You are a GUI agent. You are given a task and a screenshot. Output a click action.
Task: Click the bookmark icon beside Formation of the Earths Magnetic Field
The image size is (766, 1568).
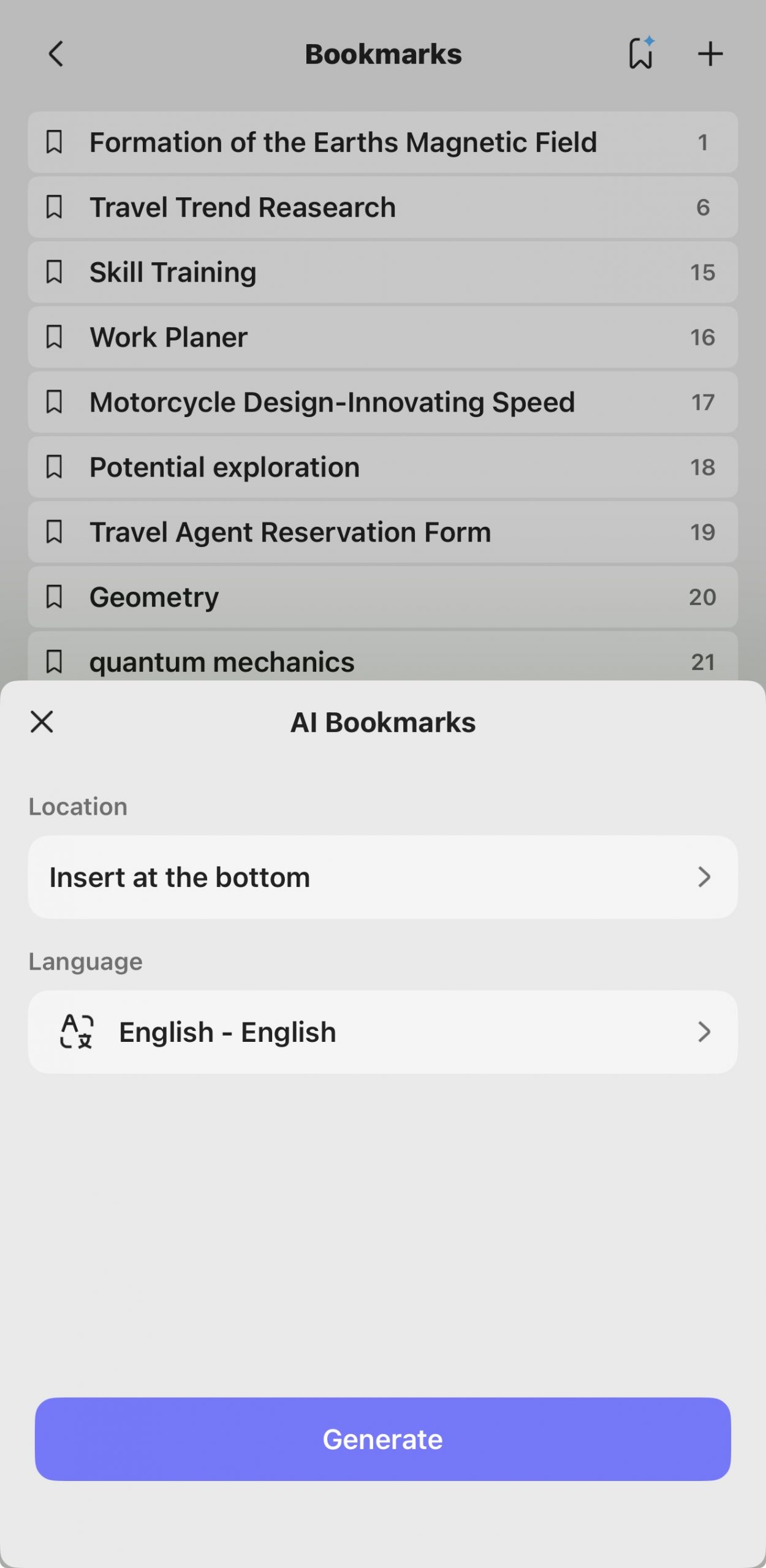coord(55,142)
